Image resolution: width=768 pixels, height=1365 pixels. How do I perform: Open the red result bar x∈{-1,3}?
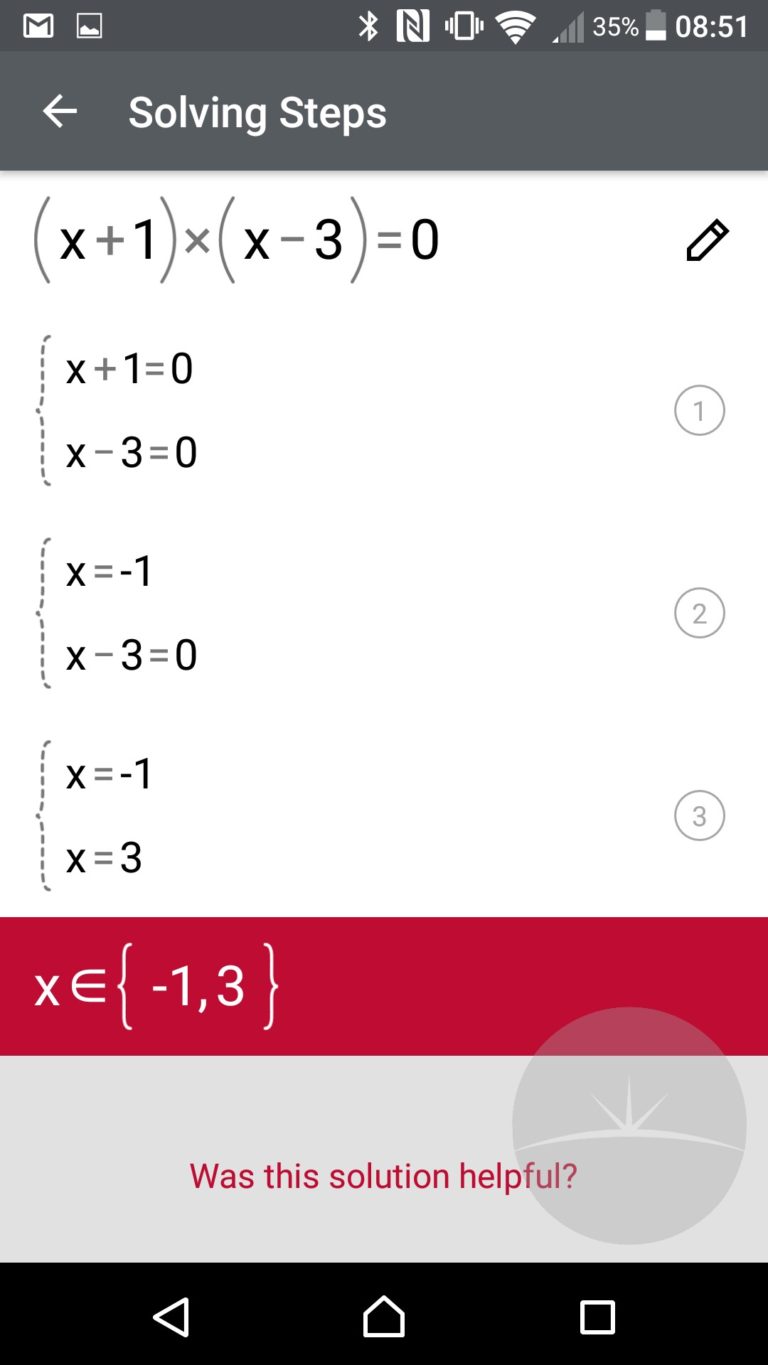pyautogui.click(x=384, y=986)
